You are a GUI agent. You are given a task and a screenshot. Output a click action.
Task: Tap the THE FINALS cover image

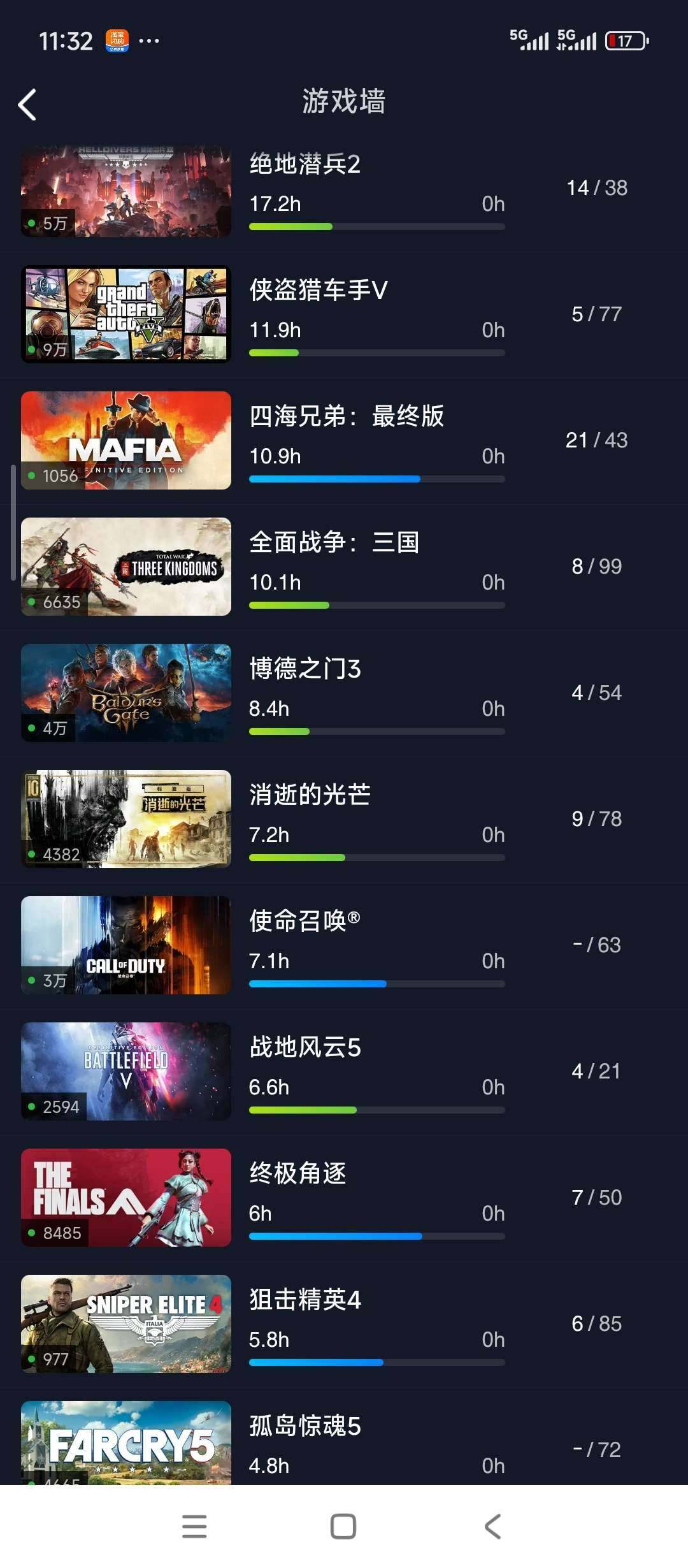pyautogui.click(x=125, y=1197)
